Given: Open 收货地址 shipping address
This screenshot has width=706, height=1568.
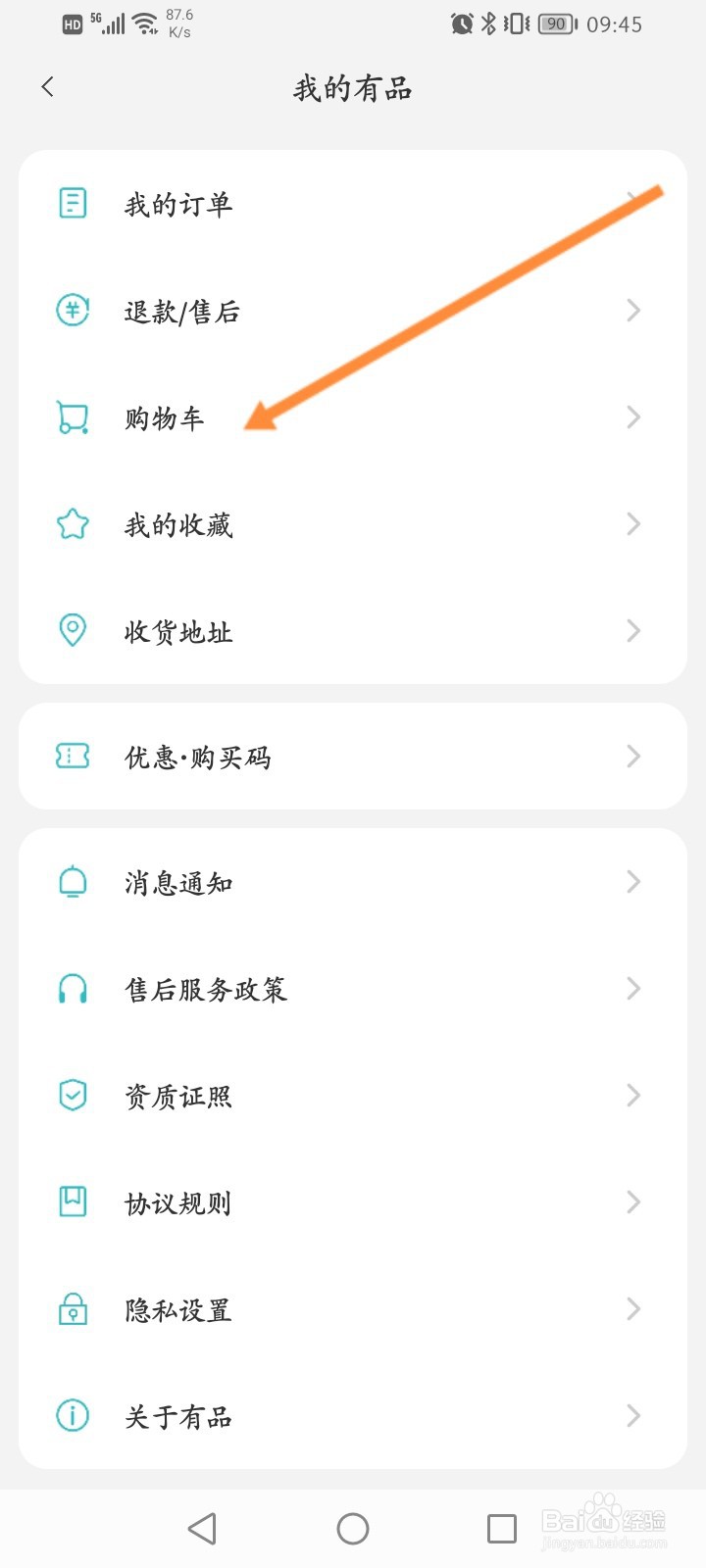Looking at the screenshot, I should point(353,631).
